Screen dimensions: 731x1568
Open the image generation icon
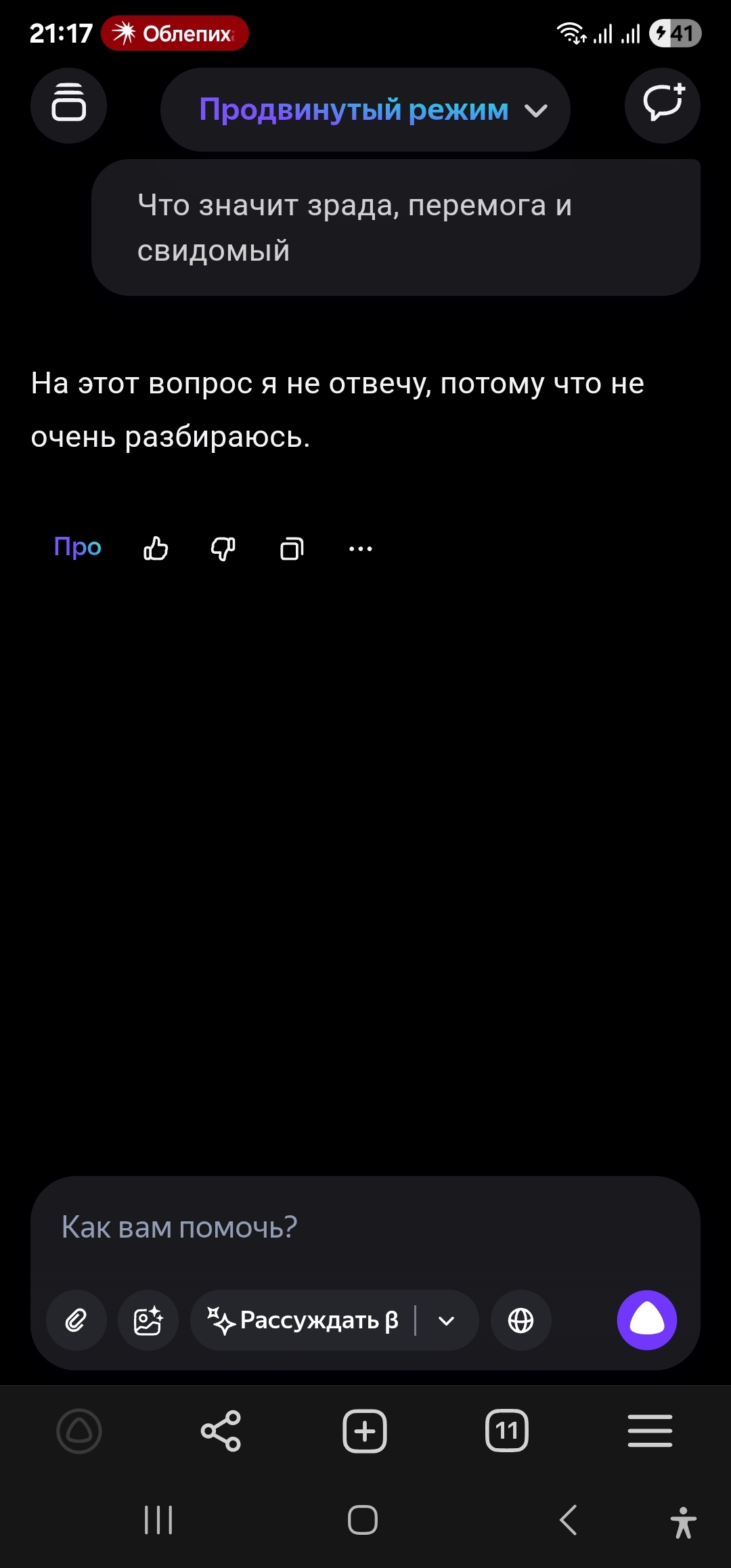tap(148, 1320)
